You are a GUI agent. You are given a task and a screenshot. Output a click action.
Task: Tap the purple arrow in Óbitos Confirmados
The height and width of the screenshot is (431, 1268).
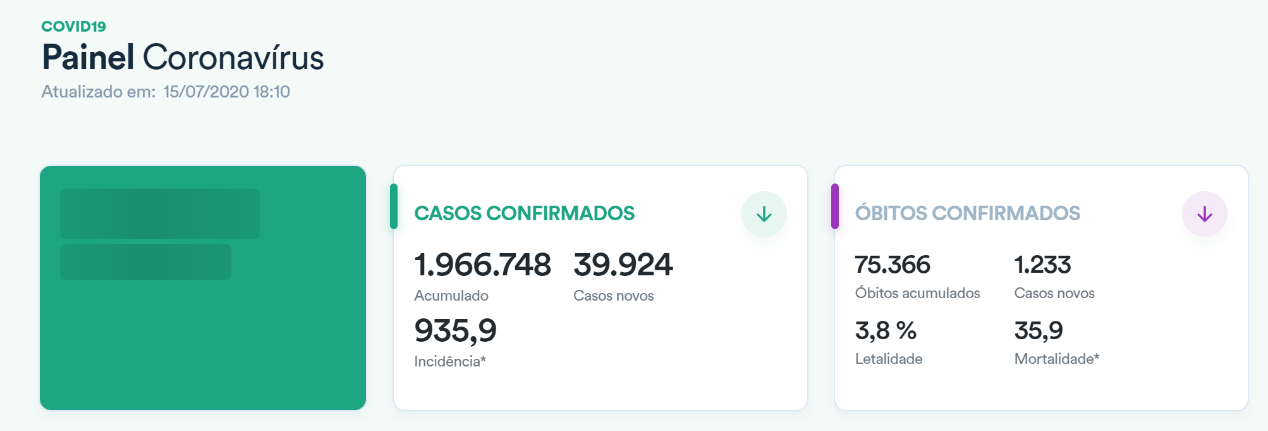[x=1204, y=214]
